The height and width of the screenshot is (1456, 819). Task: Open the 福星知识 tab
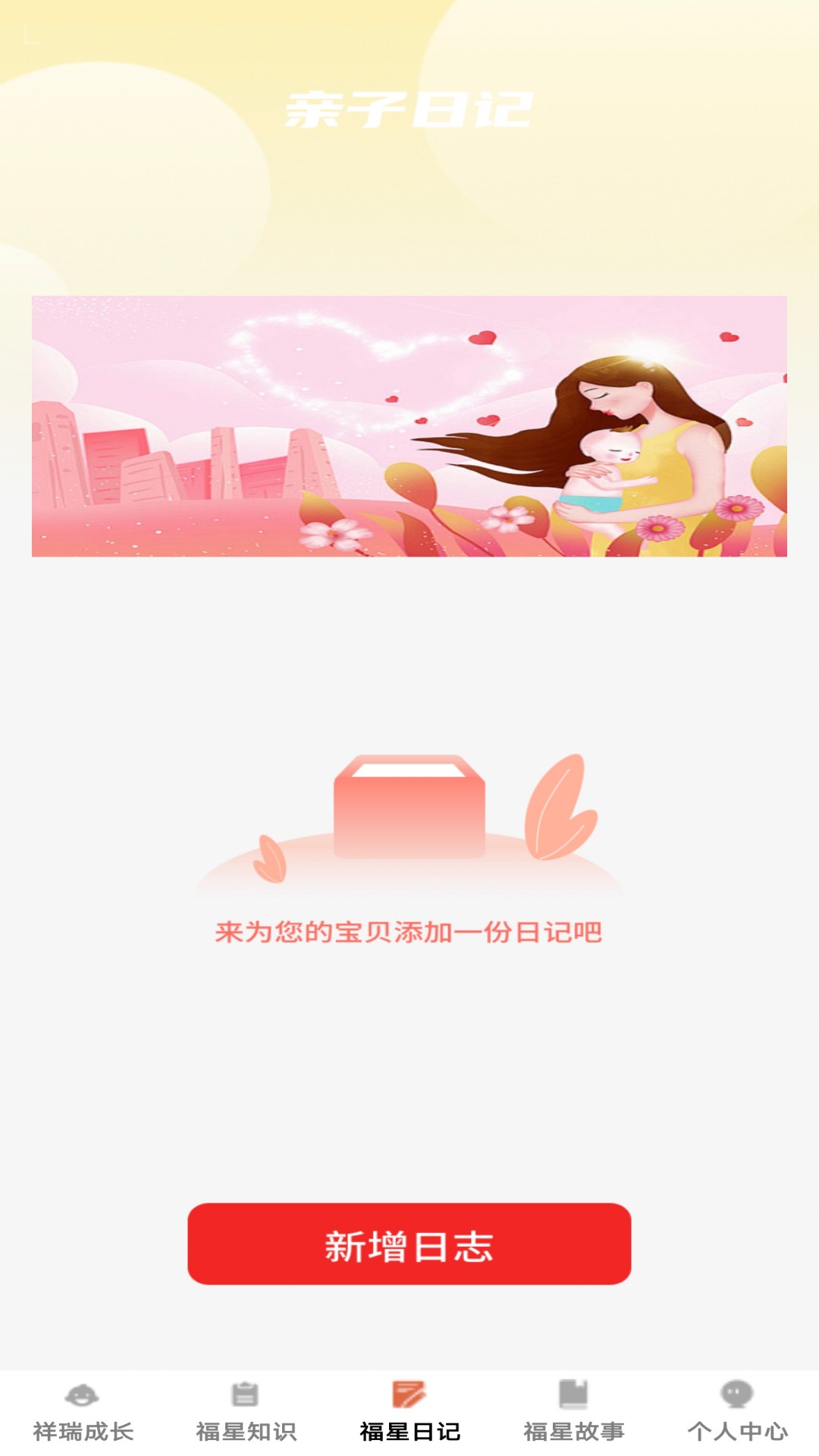[x=246, y=1412]
